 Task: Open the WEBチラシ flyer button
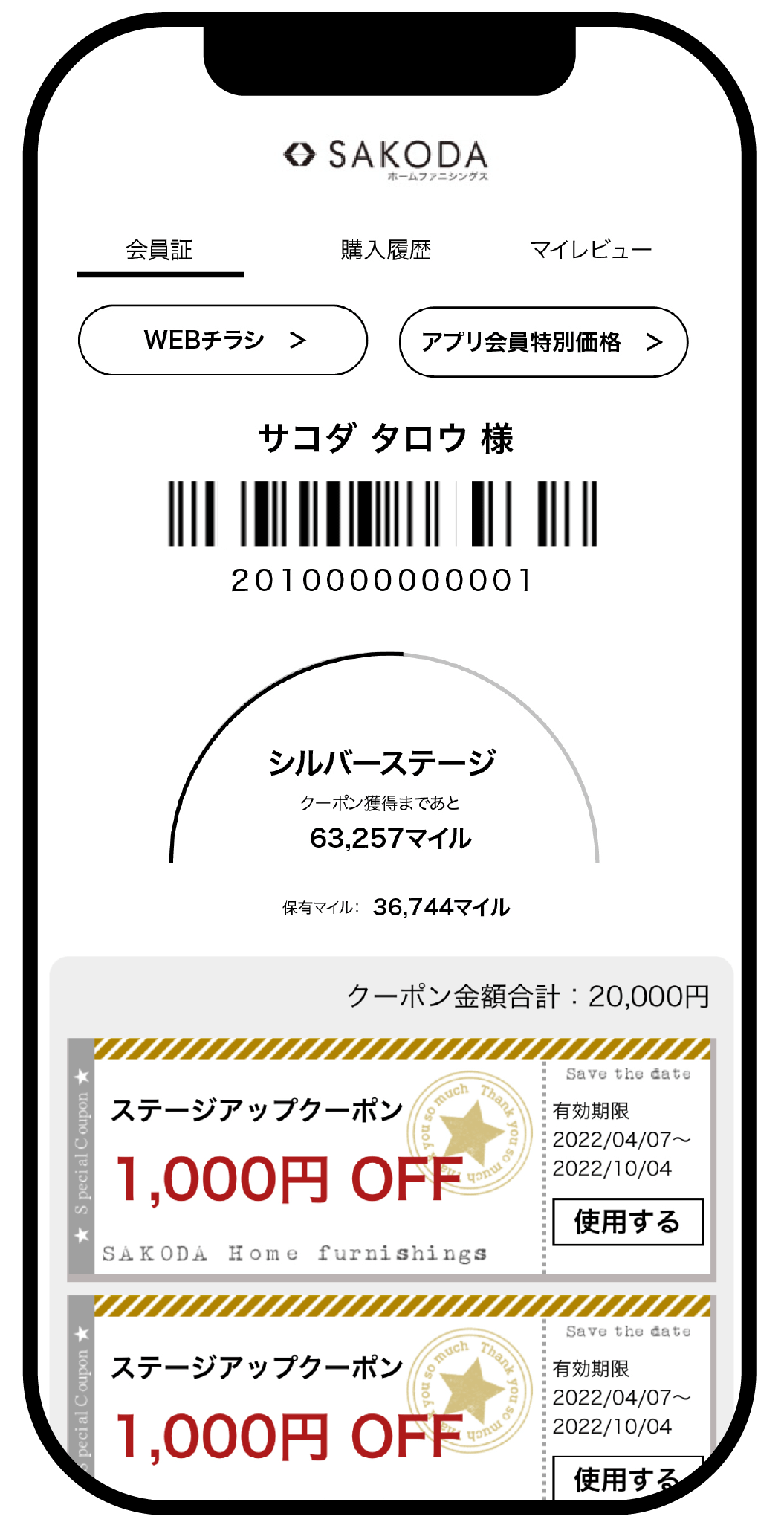coord(223,341)
